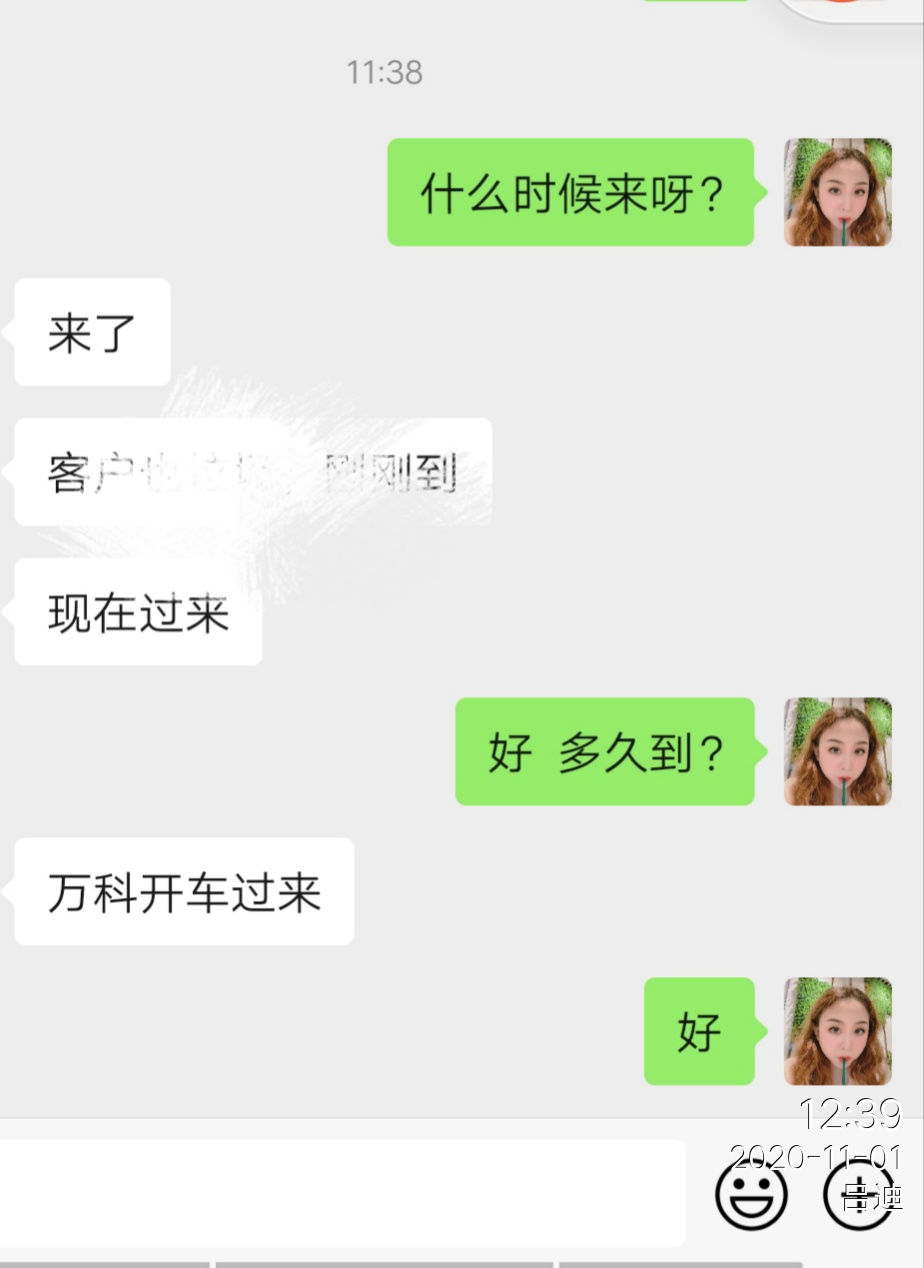Open sender avatar beside the last "好" message
The image size is (924, 1268).
[837, 1031]
